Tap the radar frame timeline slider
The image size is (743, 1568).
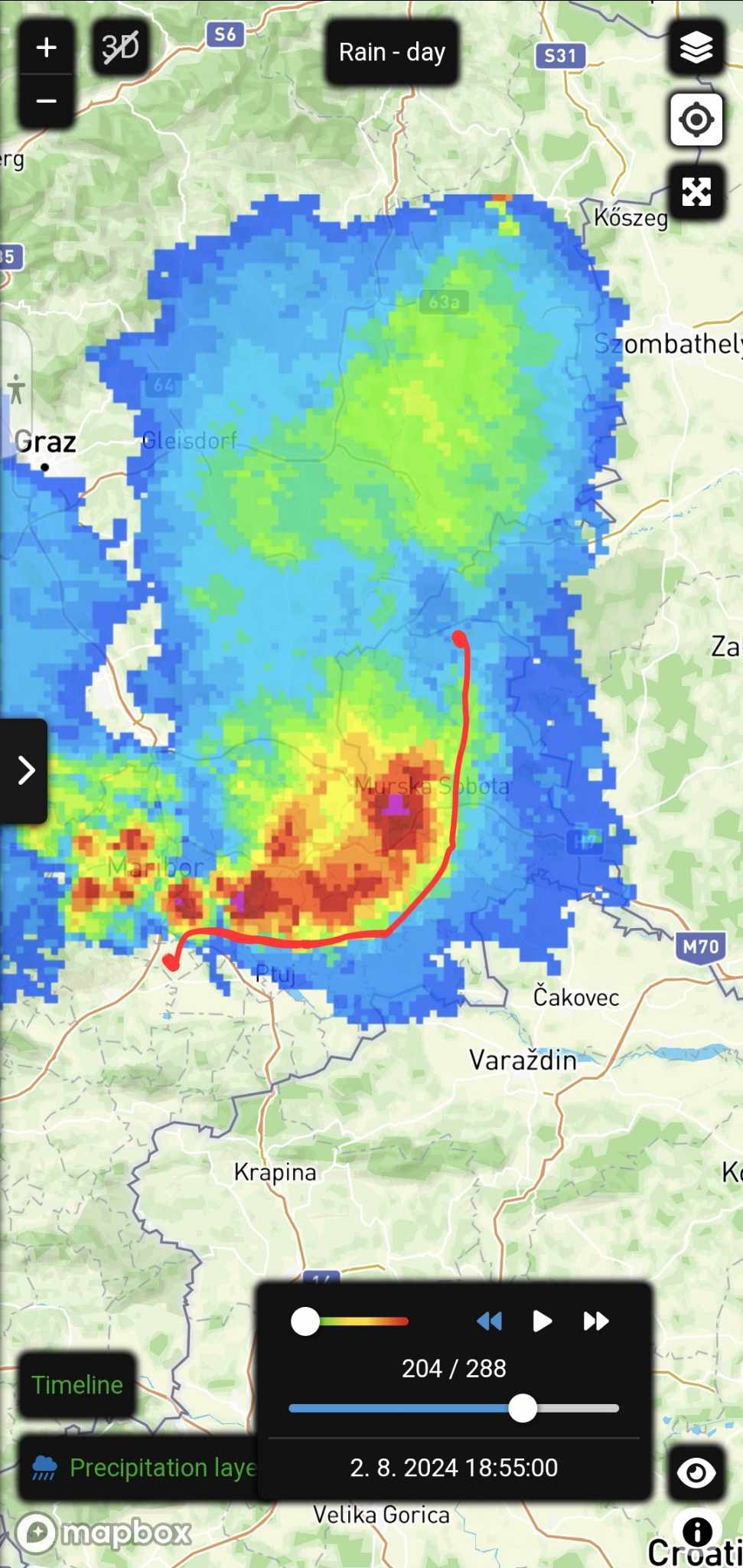(x=454, y=1408)
